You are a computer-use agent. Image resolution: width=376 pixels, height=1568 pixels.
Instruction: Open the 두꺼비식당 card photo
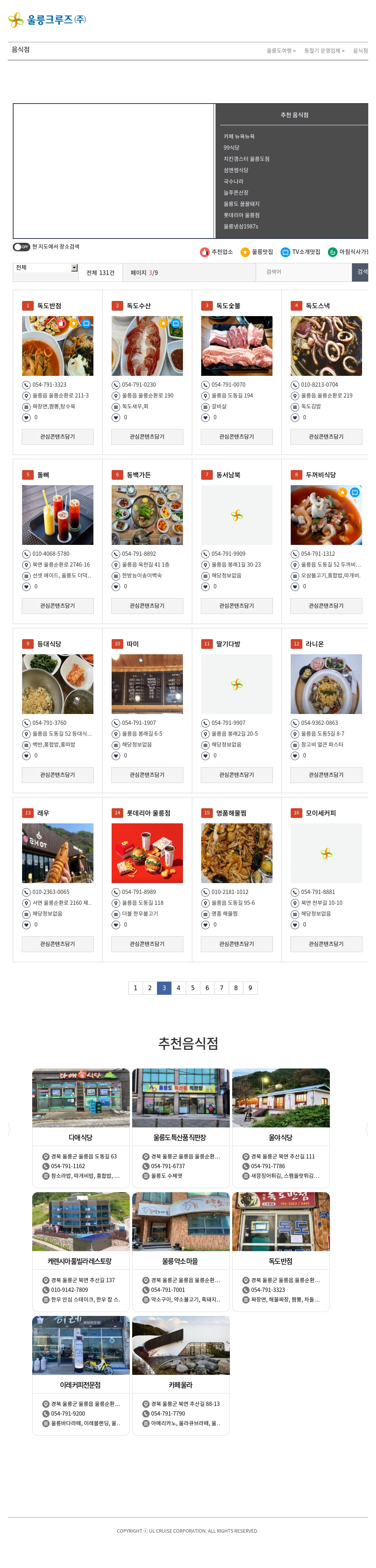(326, 515)
